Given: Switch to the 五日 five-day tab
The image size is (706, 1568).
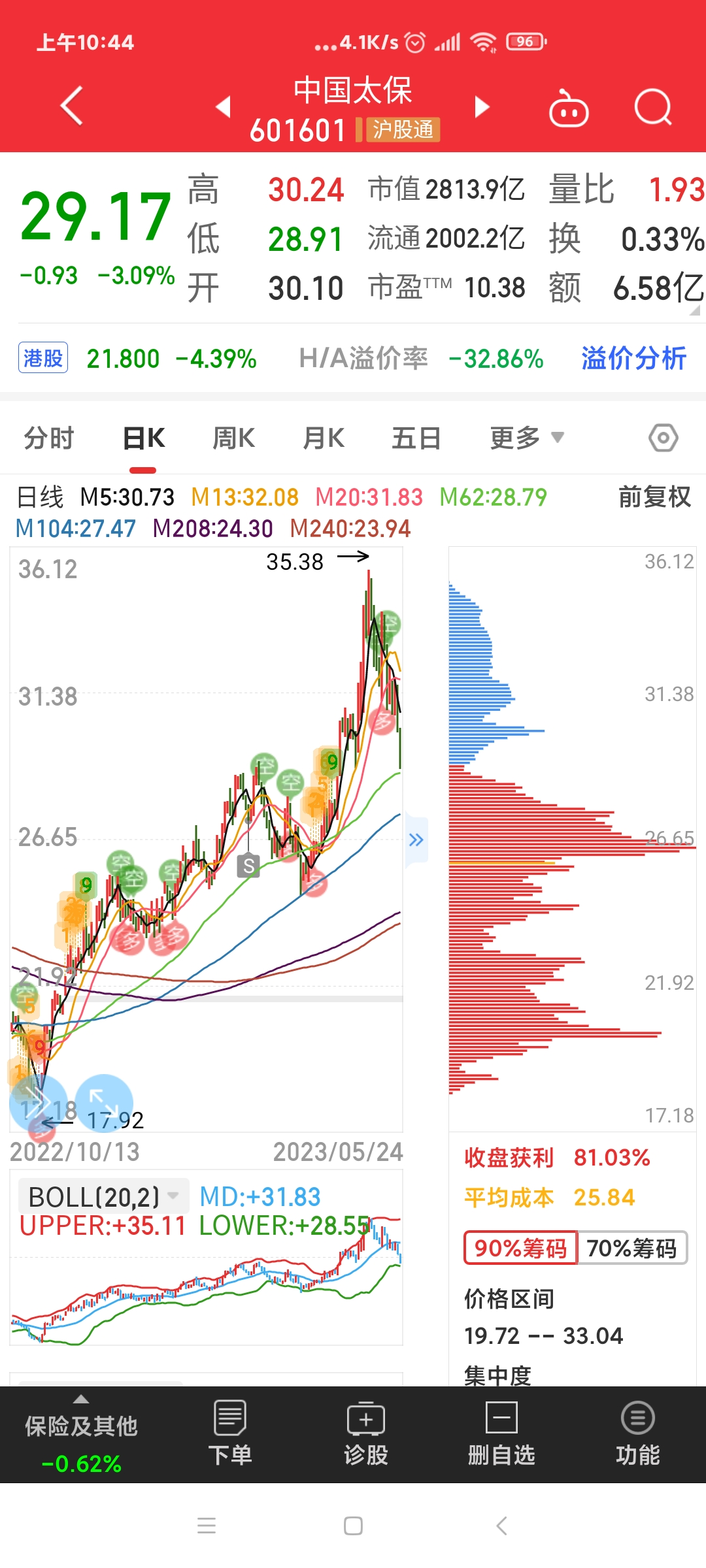Looking at the screenshot, I should pyautogui.click(x=416, y=438).
